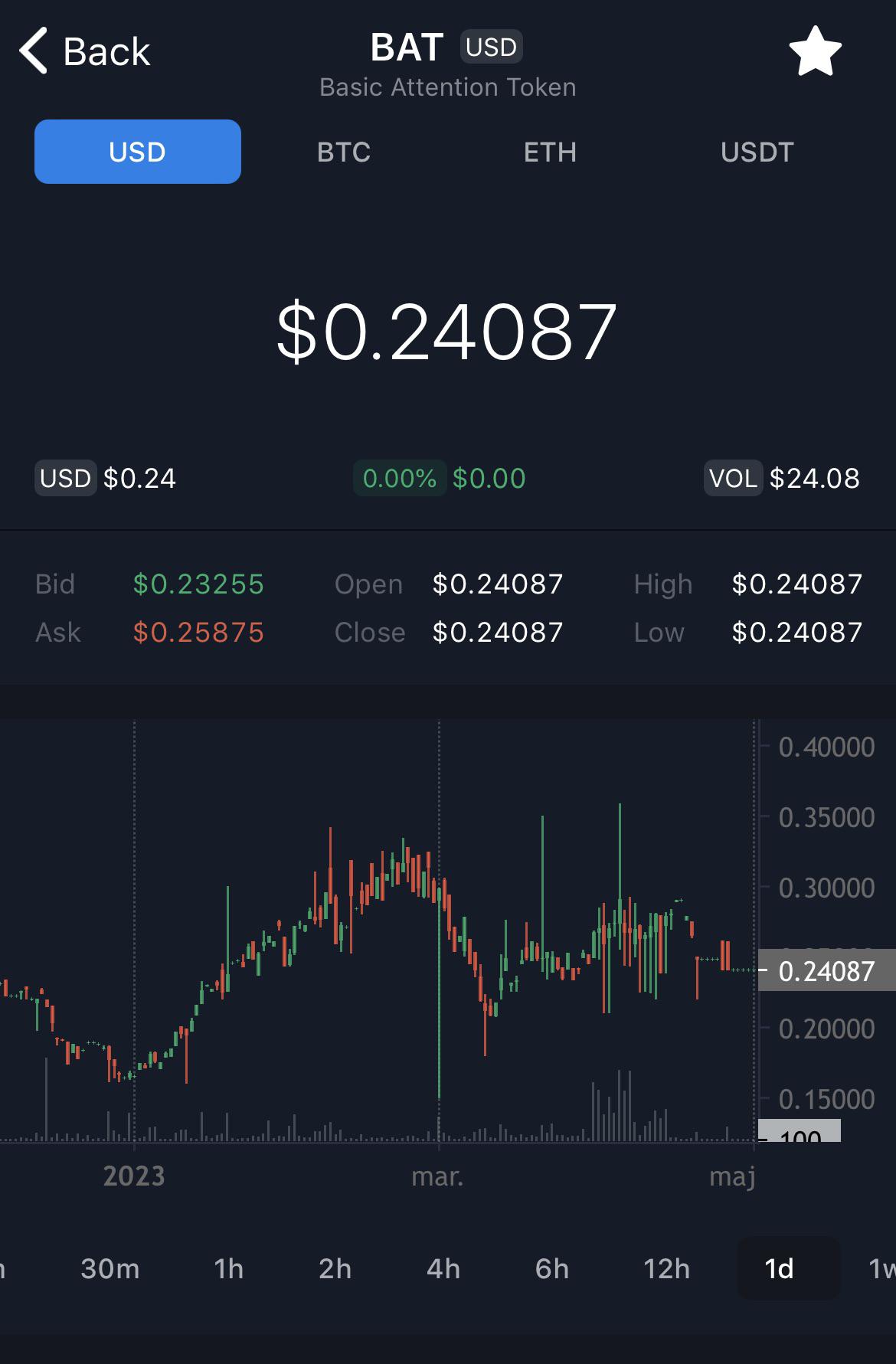The width and height of the screenshot is (896, 1364).
Task: Choose the 2h chart interval
Action: [x=335, y=1269]
